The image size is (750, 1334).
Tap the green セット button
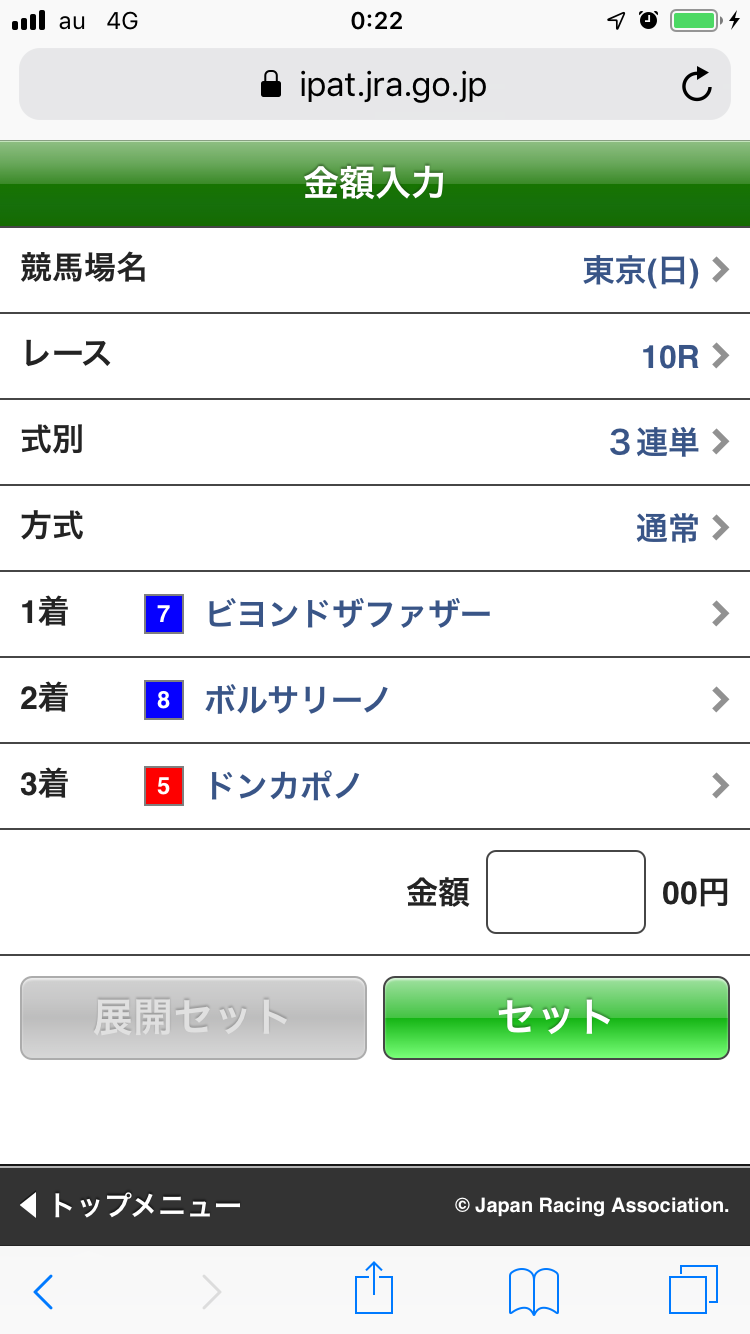(x=556, y=1018)
